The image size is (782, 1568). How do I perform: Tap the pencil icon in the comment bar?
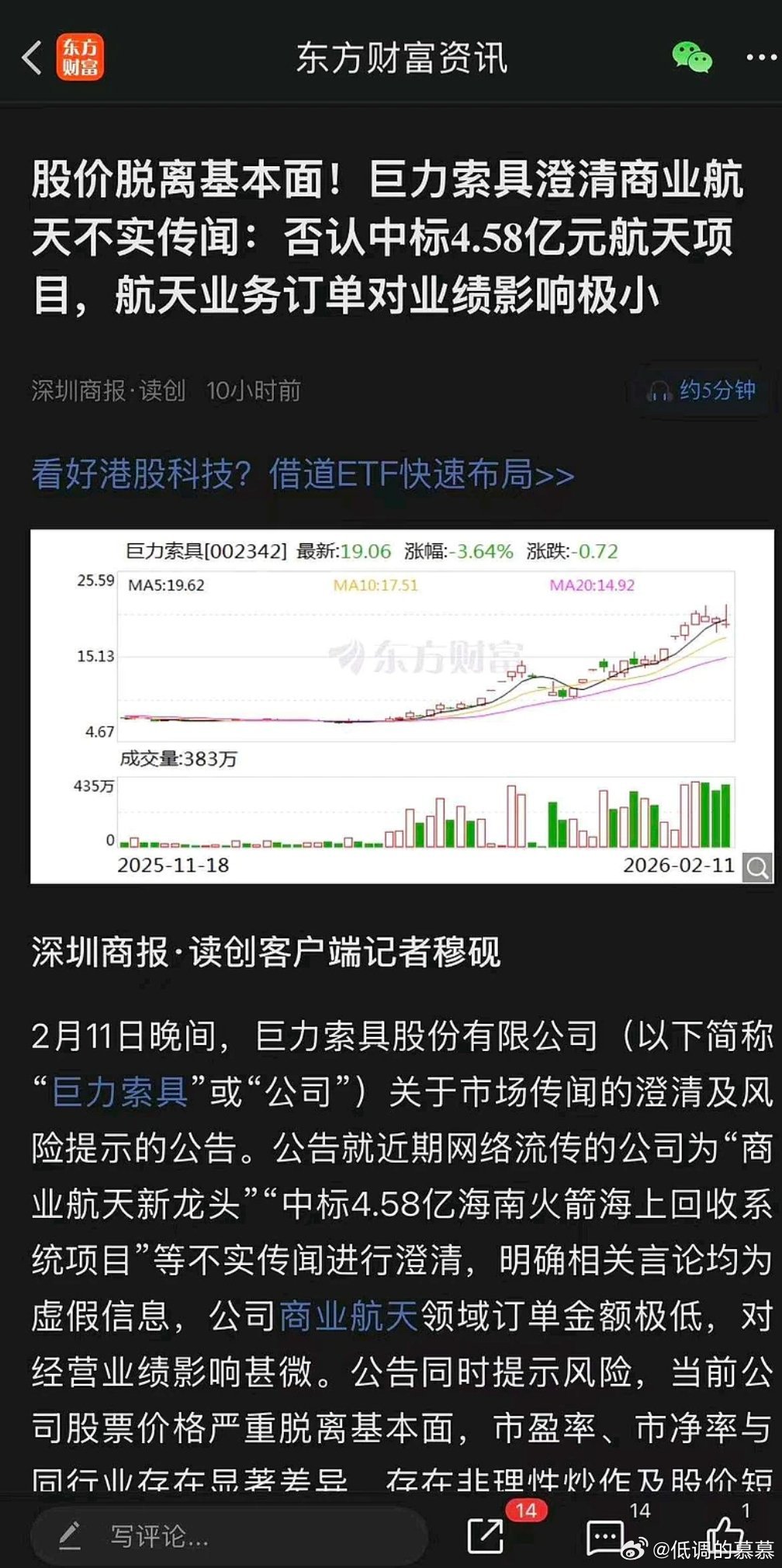[x=71, y=1533]
